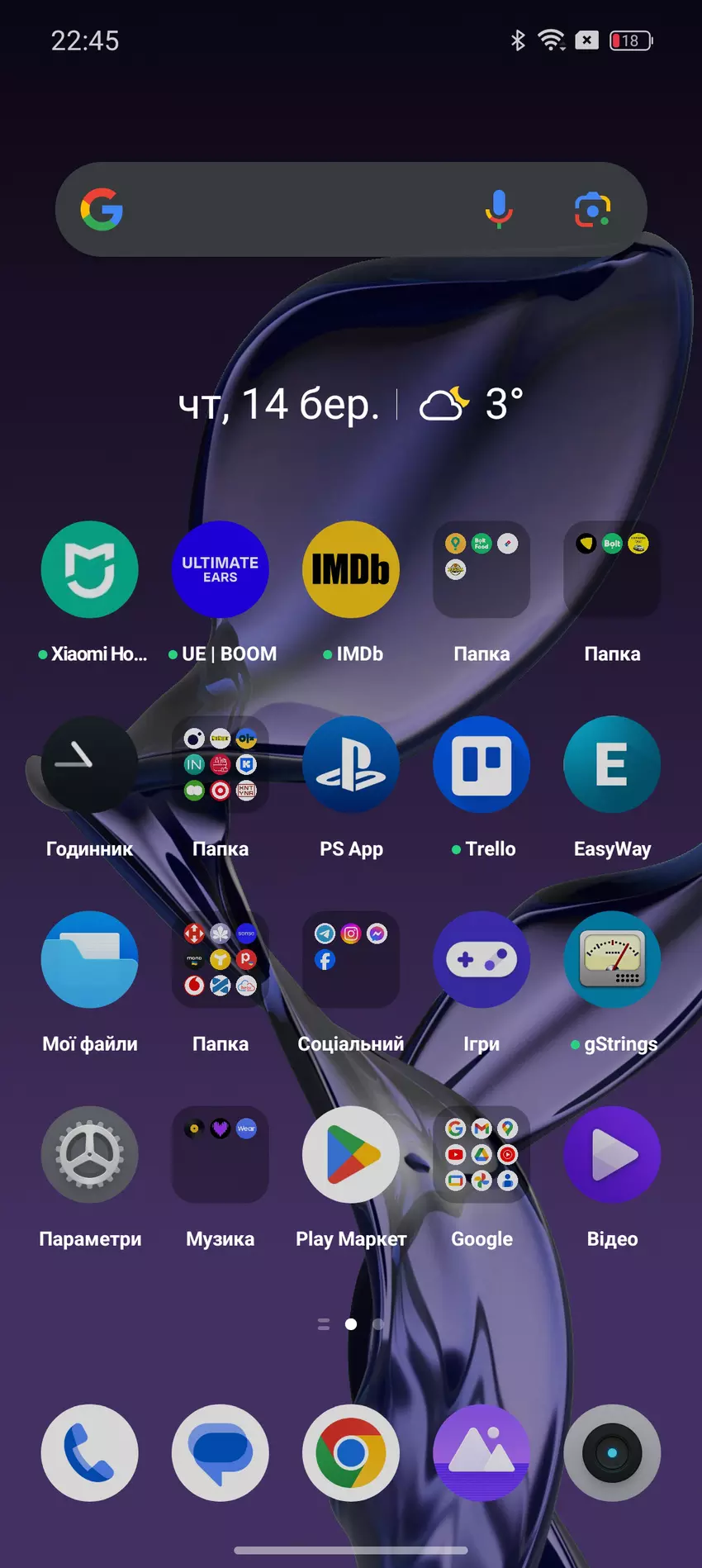Expand the Соціальний folder
Screen dimensions: 702x1568
point(350,960)
